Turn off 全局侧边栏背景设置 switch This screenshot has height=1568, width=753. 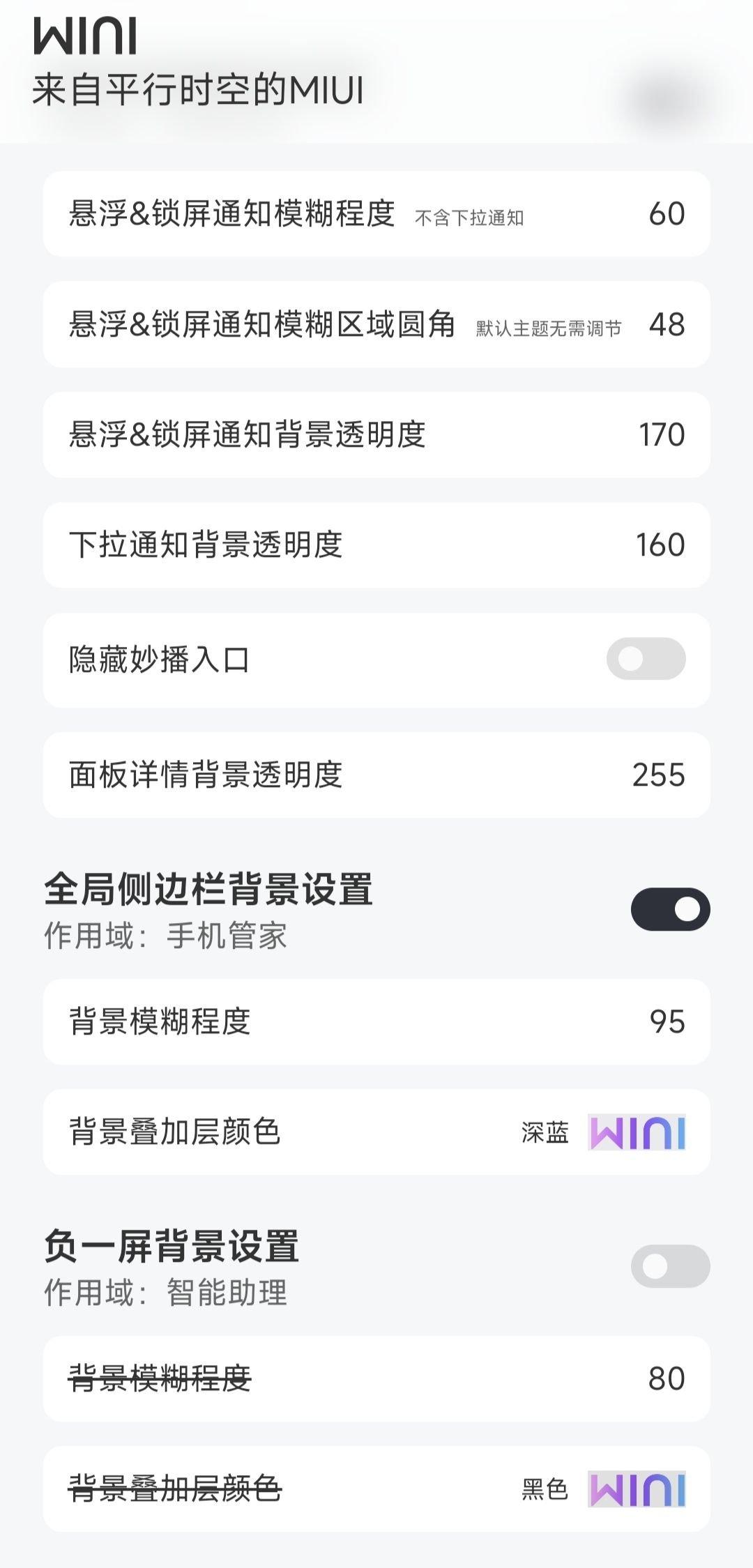pyautogui.click(x=670, y=909)
